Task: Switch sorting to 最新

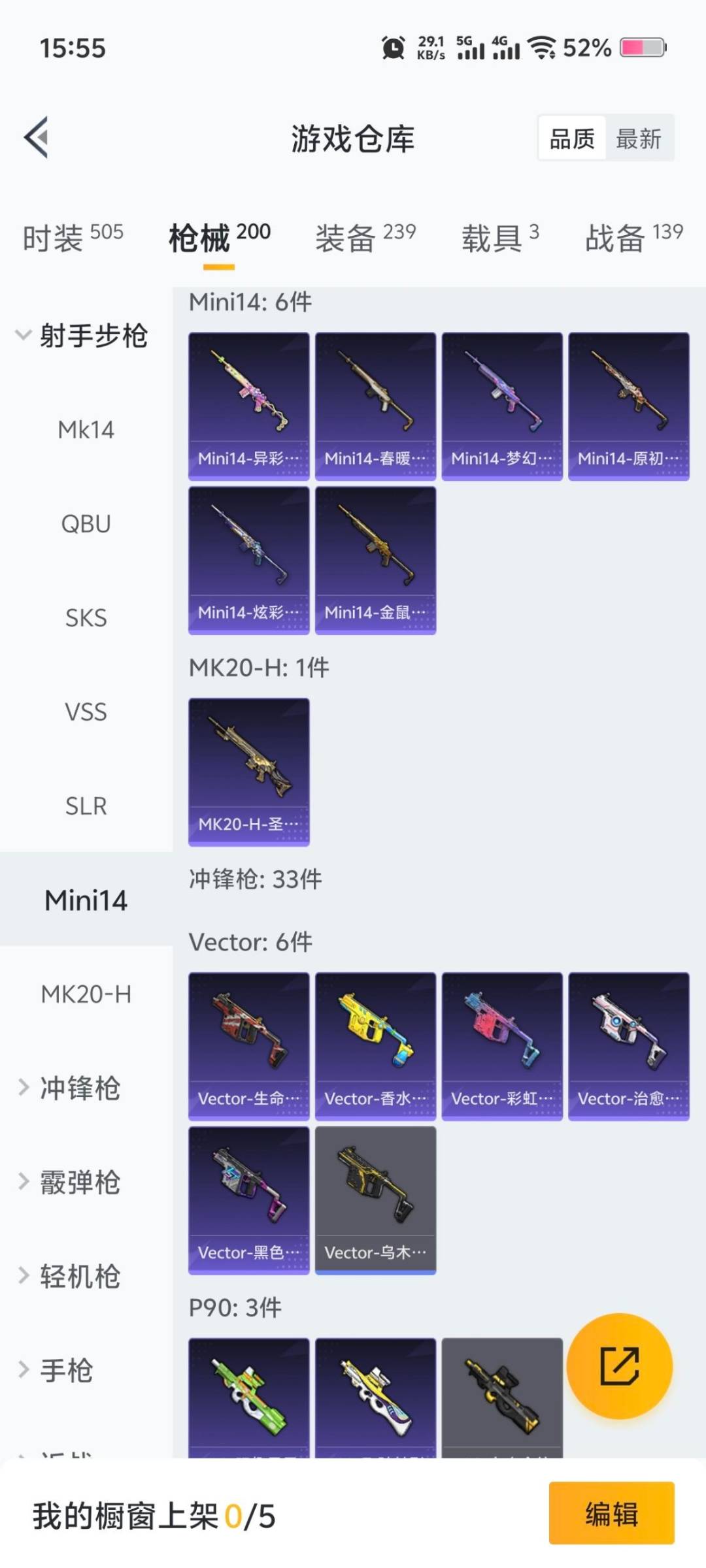Action: (639, 139)
